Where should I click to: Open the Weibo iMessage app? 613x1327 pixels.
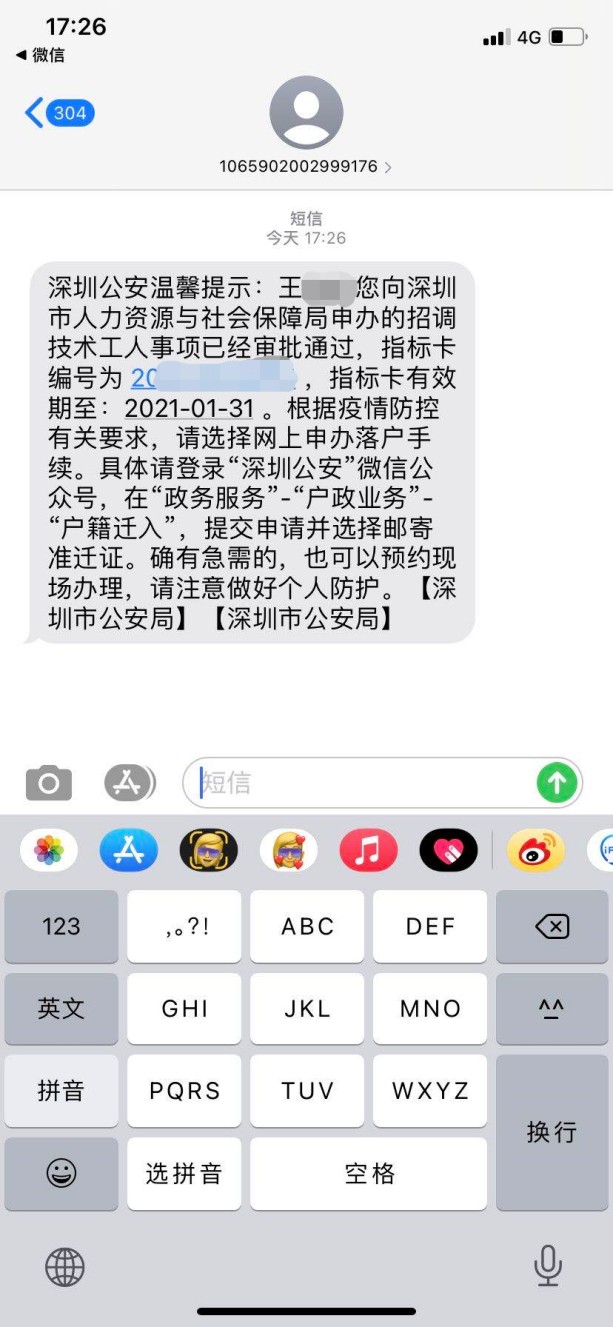tap(536, 851)
